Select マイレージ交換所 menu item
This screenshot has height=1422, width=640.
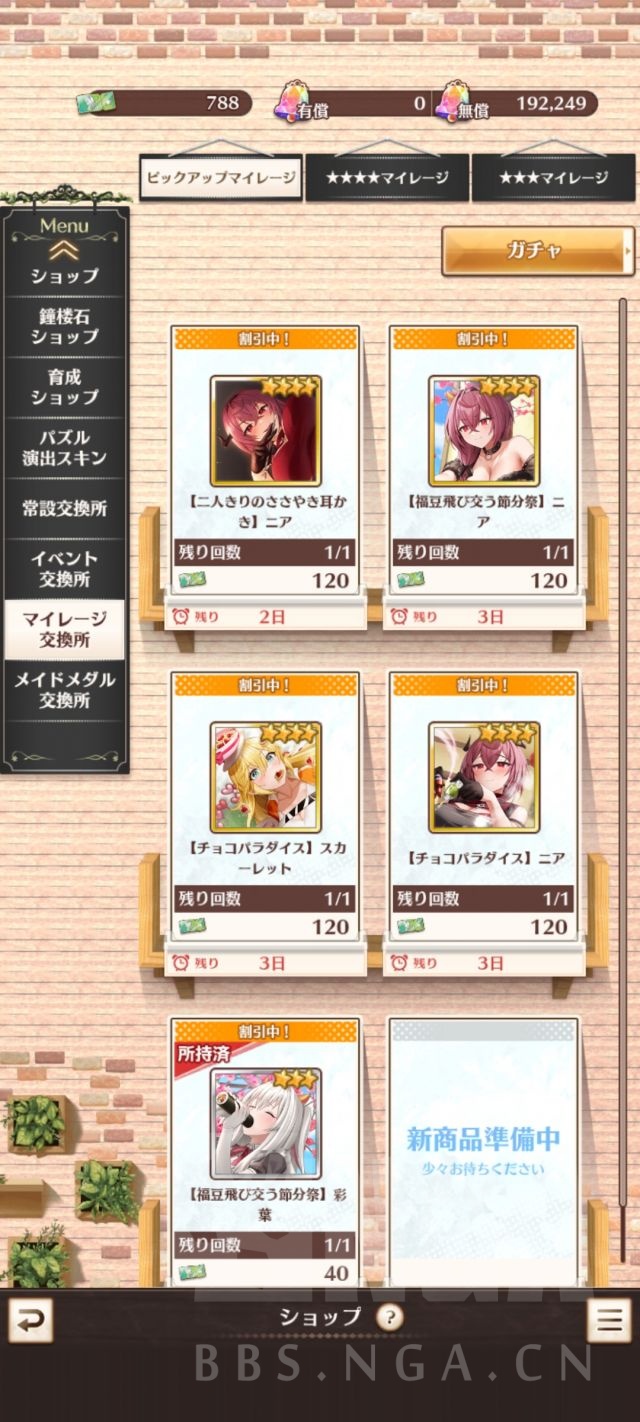click(x=64, y=629)
